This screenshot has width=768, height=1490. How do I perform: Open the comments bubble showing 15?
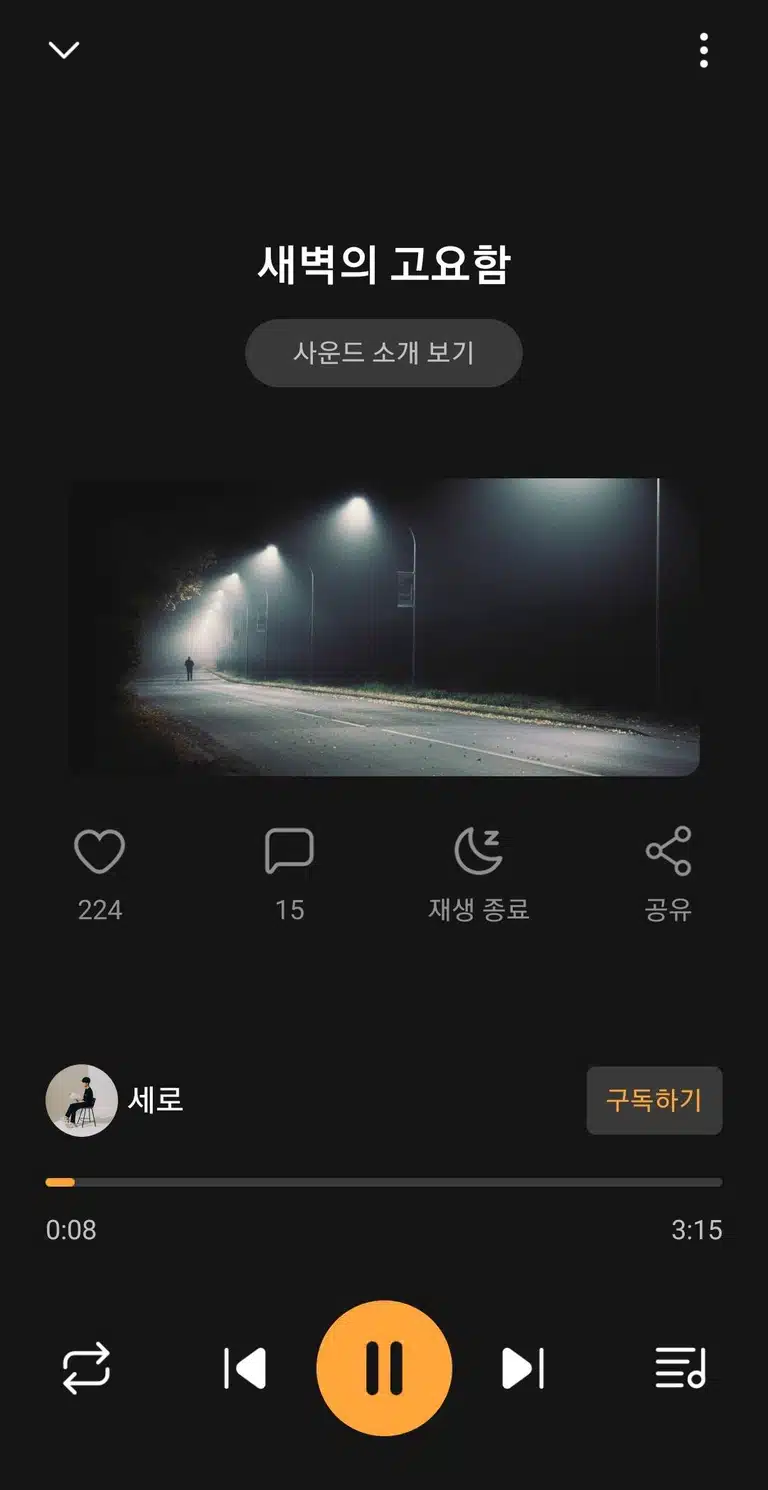[289, 852]
